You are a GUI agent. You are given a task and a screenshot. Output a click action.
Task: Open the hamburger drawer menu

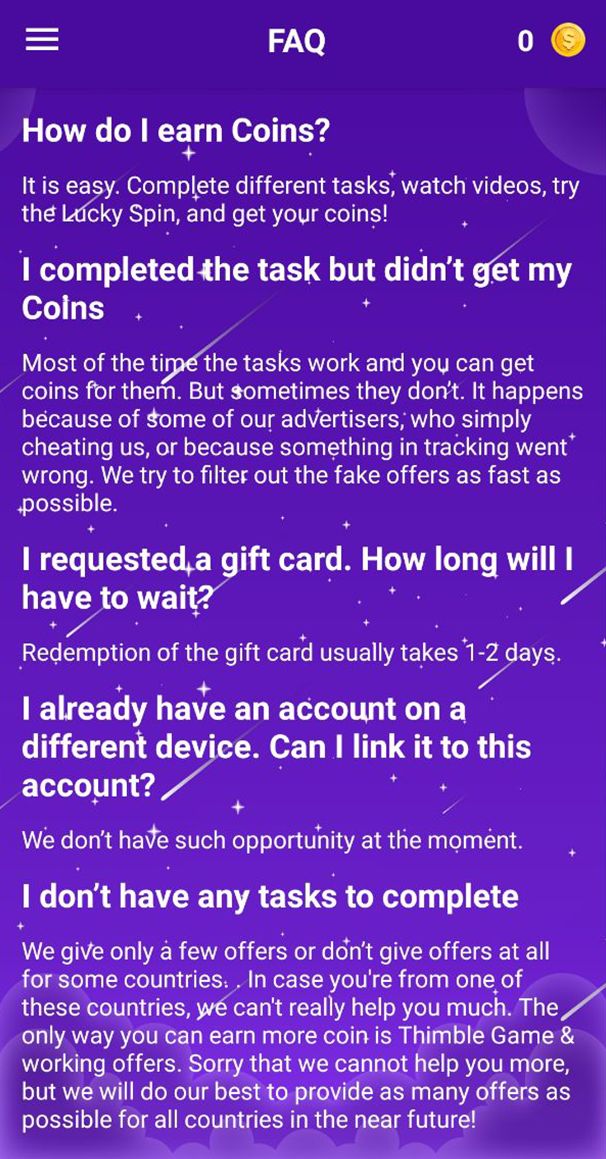click(x=42, y=41)
